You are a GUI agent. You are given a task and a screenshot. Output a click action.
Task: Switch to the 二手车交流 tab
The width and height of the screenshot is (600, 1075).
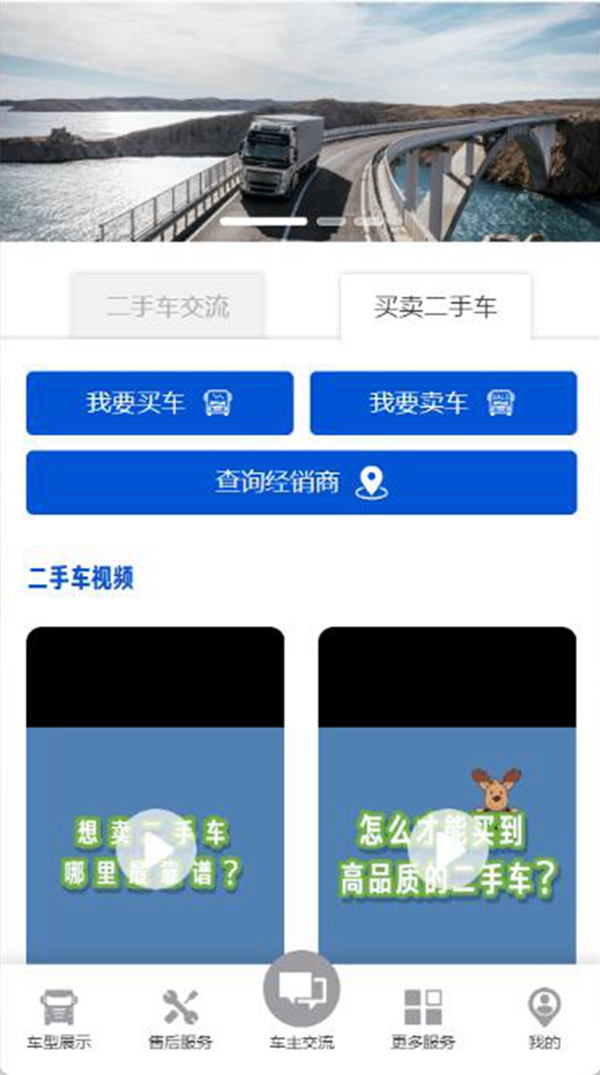pyautogui.click(x=167, y=305)
